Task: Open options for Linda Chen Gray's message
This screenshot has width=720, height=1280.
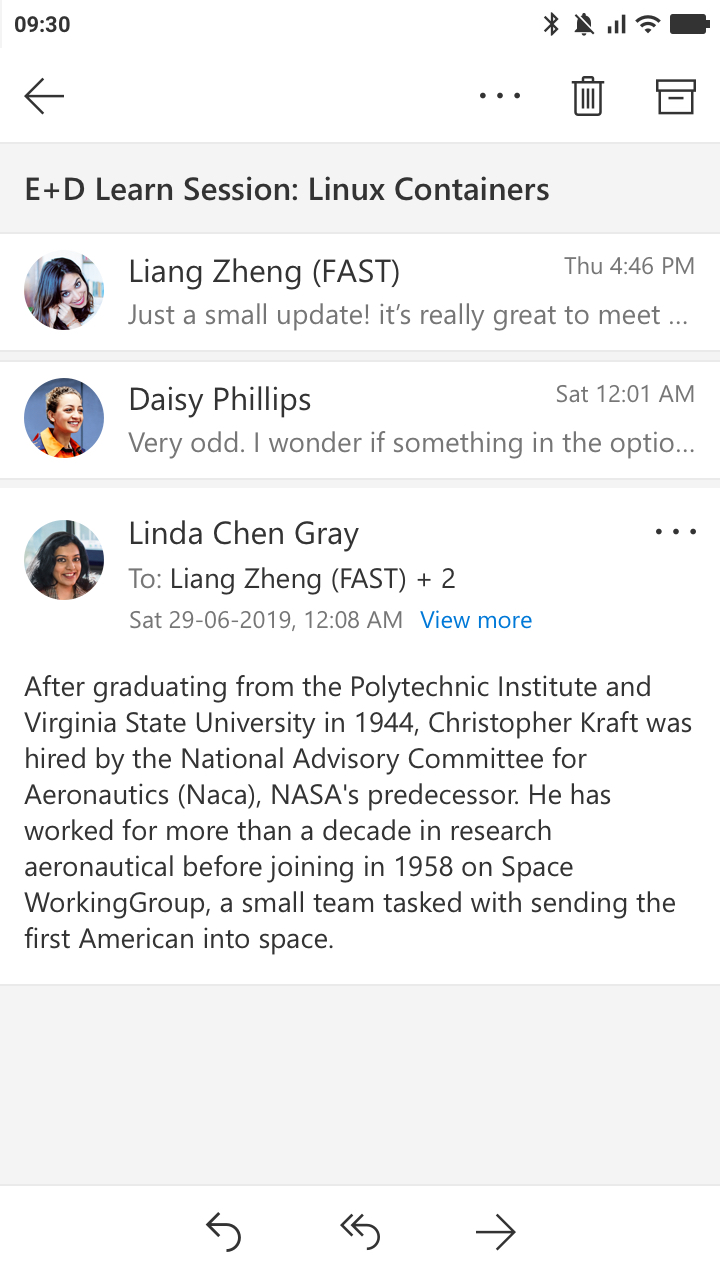Action: pyautogui.click(x=676, y=532)
